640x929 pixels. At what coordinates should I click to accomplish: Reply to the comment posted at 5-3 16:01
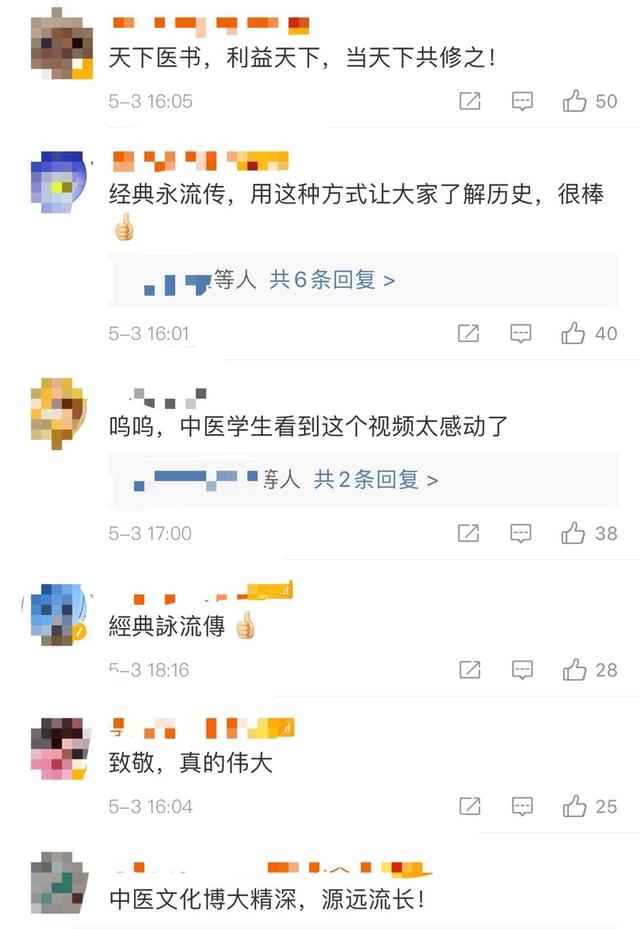pyautogui.click(x=521, y=333)
